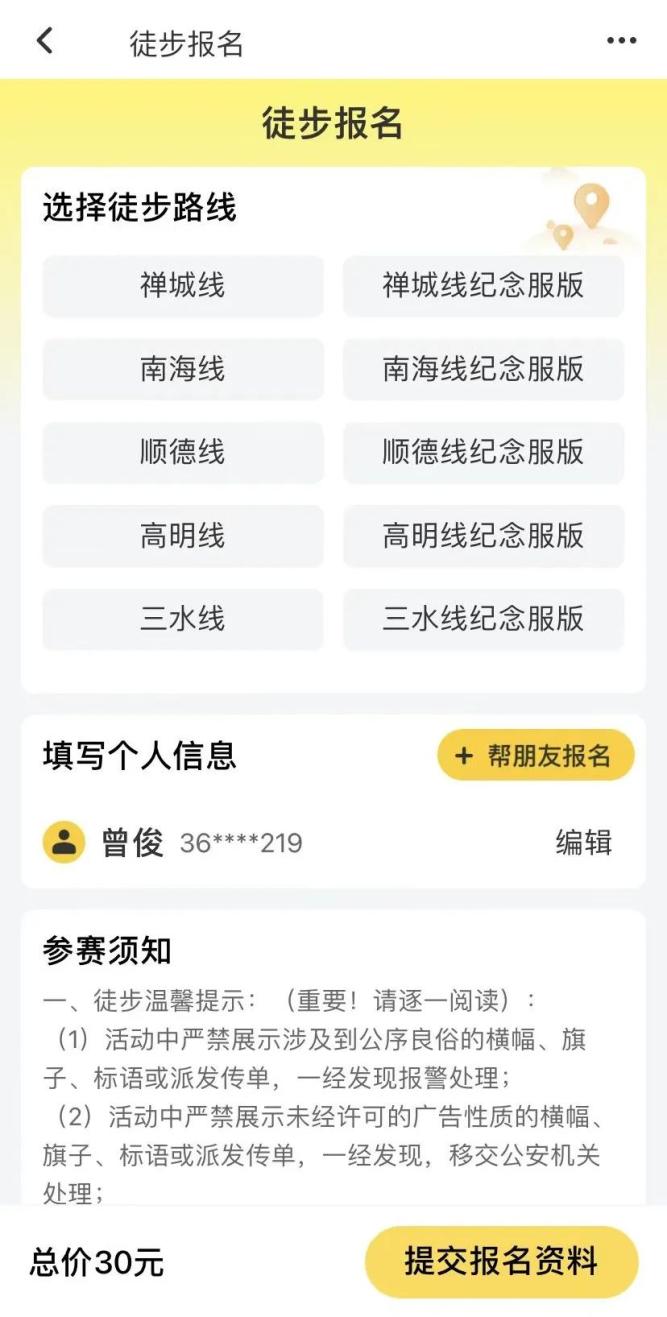Submit with 提交报名资料 button
The image size is (667, 1317).
tap(501, 1261)
